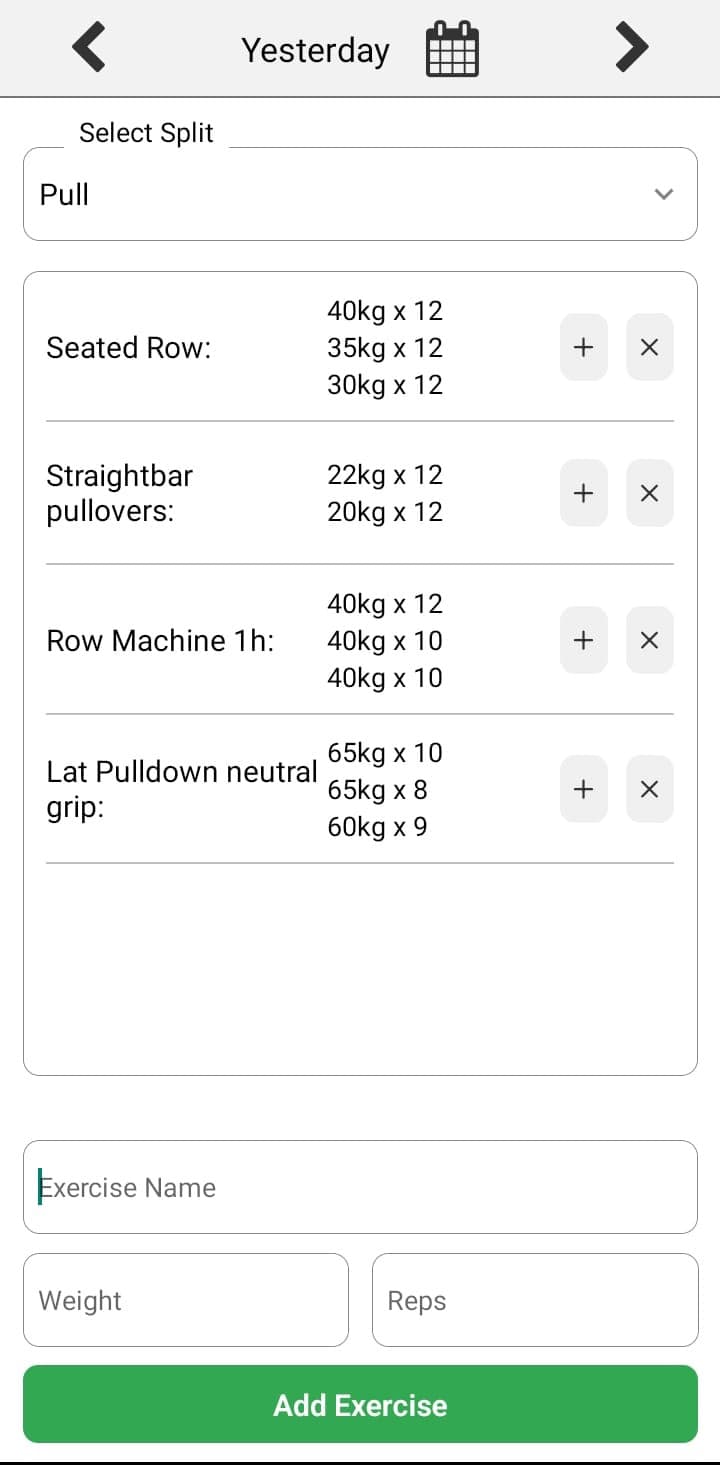720x1465 pixels.
Task: Add a set to Row Machine 1h
Action: [583, 640]
